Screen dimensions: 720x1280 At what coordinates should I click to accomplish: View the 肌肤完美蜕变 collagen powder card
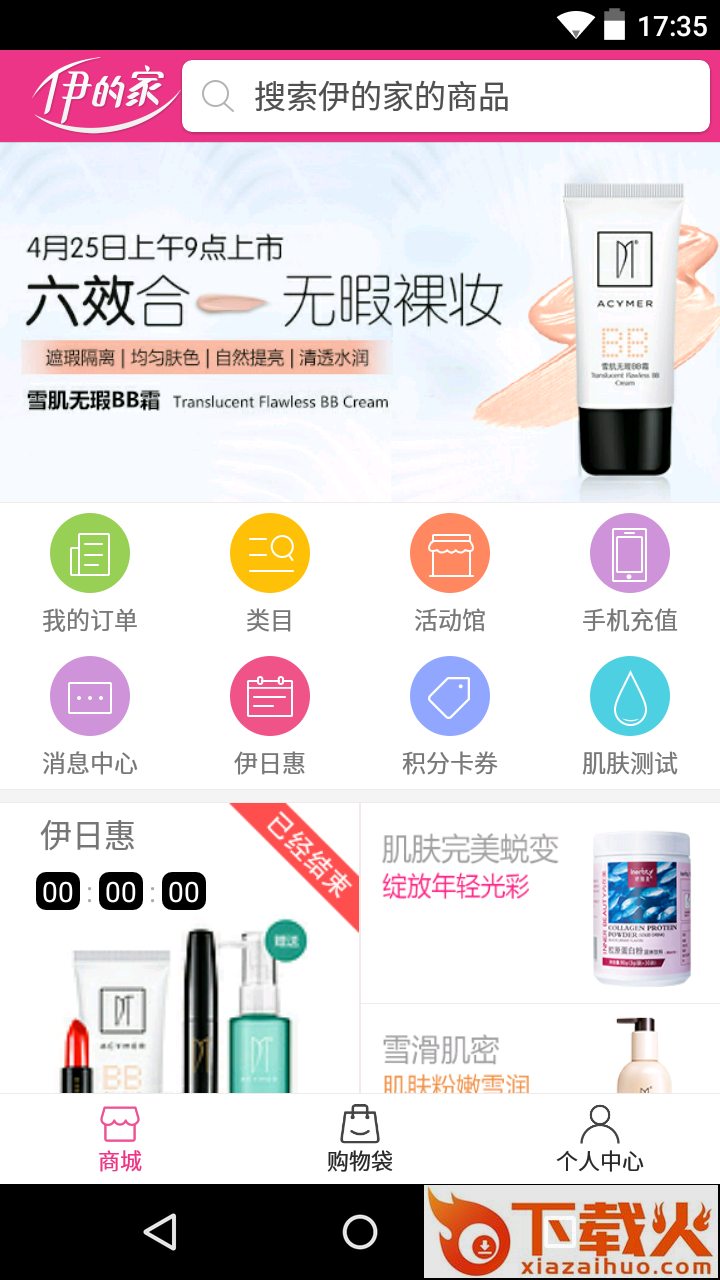(540, 903)
